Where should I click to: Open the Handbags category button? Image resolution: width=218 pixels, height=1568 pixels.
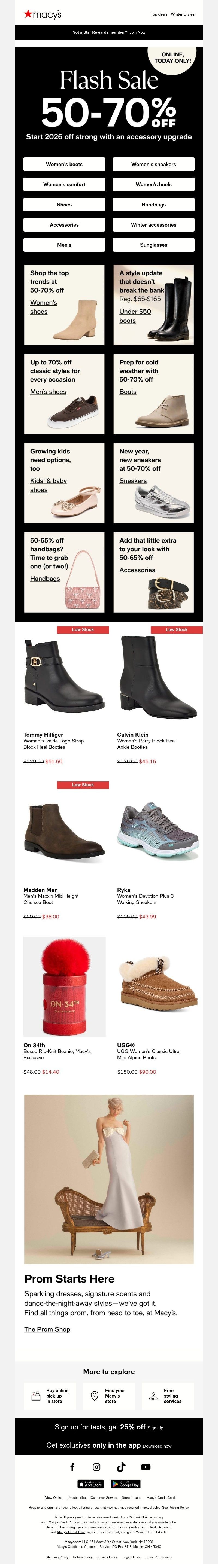153,205
